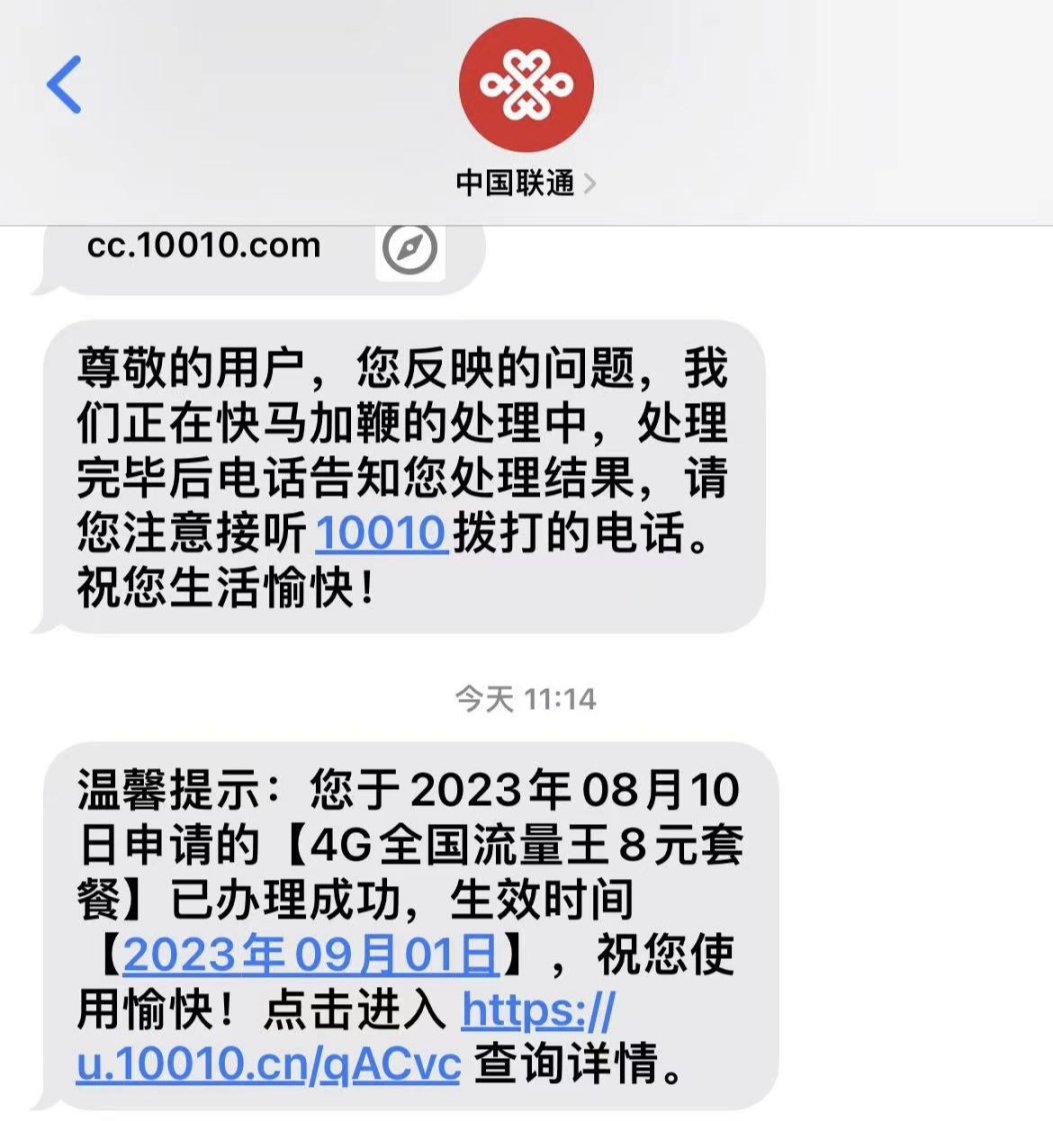Open 中国联通 contact details

coord(525,184)
